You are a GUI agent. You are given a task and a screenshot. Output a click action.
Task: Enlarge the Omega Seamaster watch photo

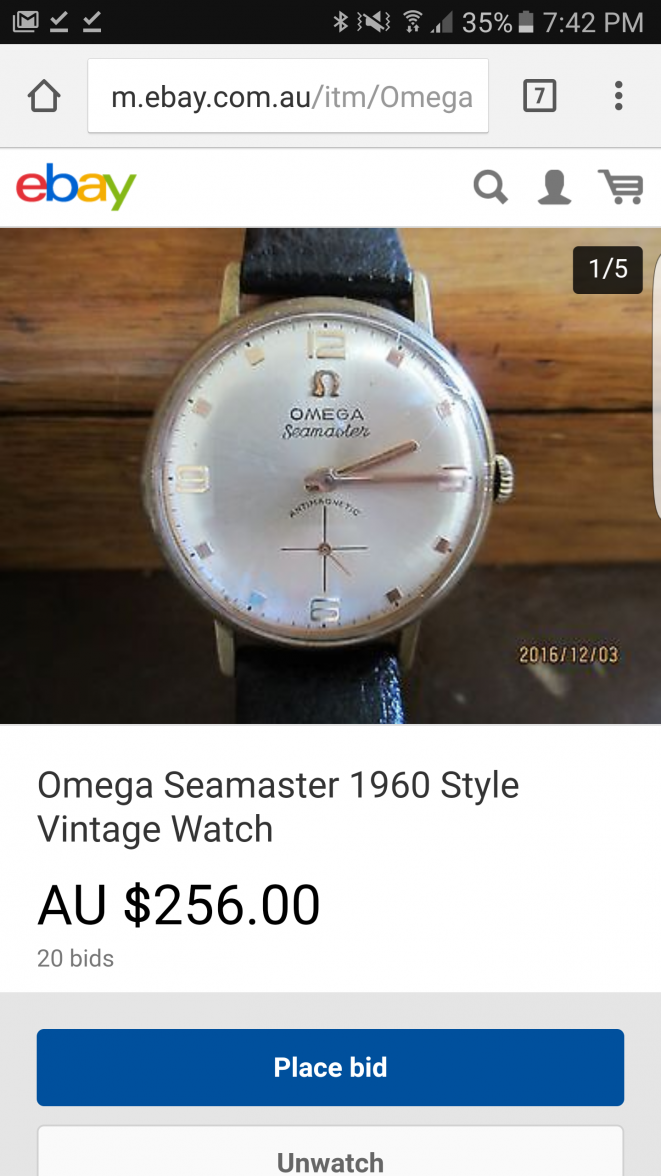click(x=330, y=475)
